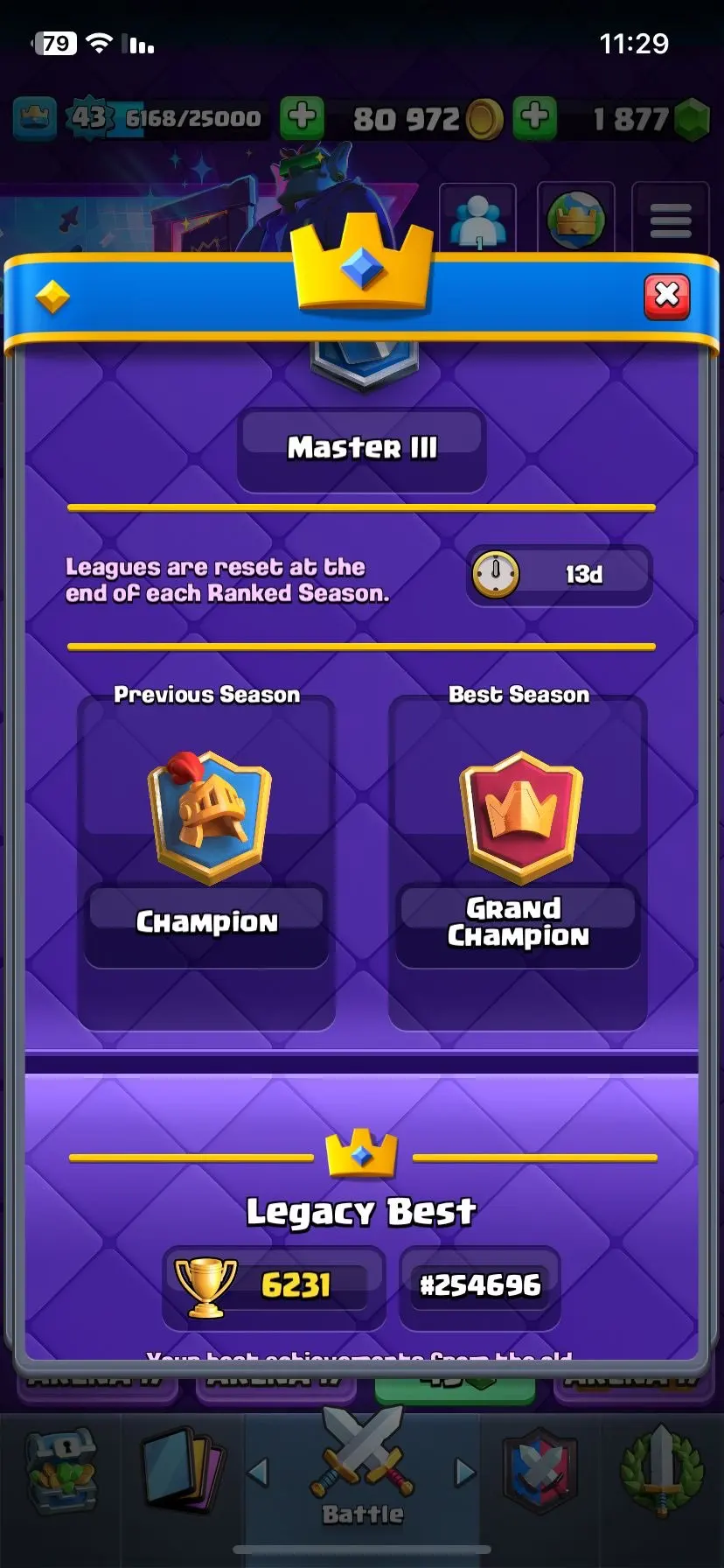Tap the plus button to buy gems
The width and height of the screenshot is (724, 1568).
click(x=535, y=118)
